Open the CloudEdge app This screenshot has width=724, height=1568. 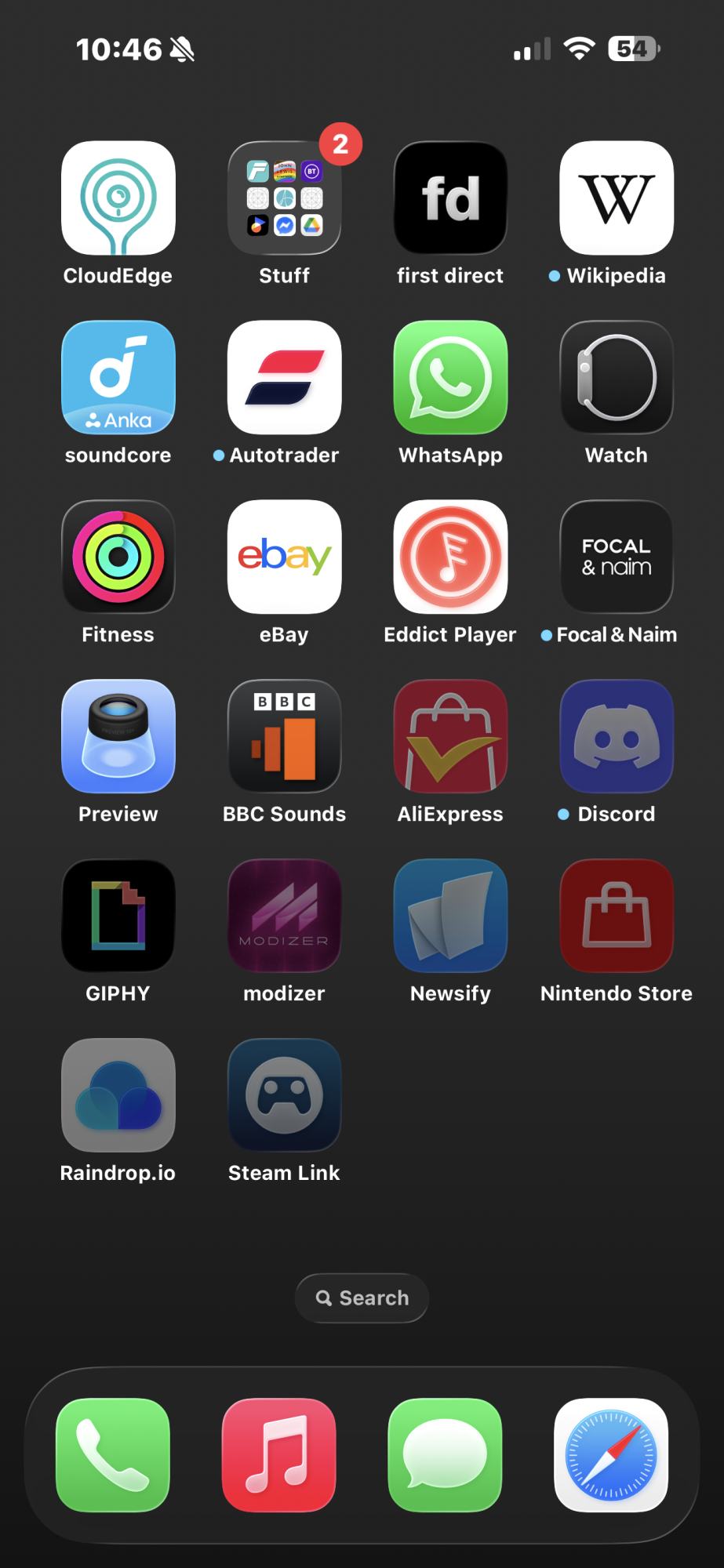tap(118, 198)
